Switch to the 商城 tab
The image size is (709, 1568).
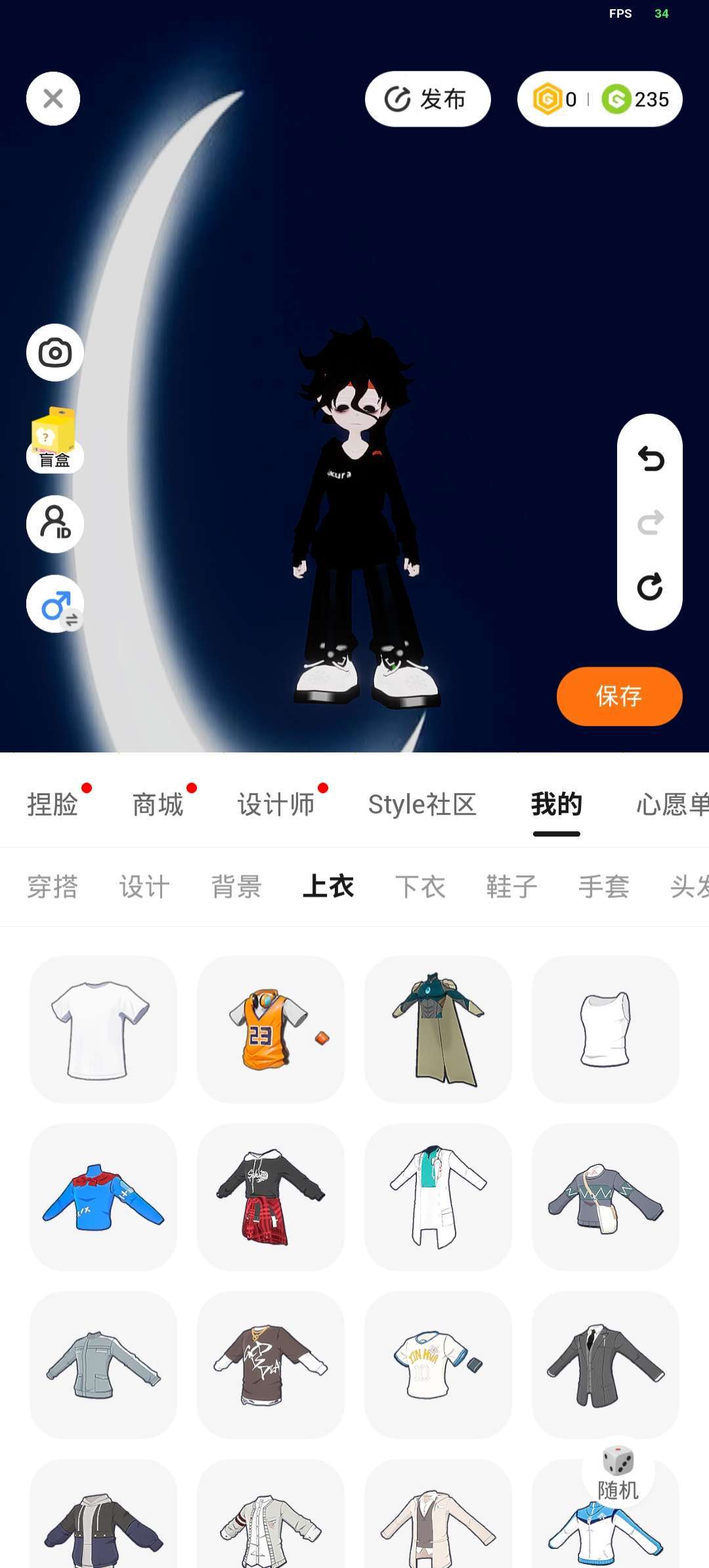tap(158, 804)
